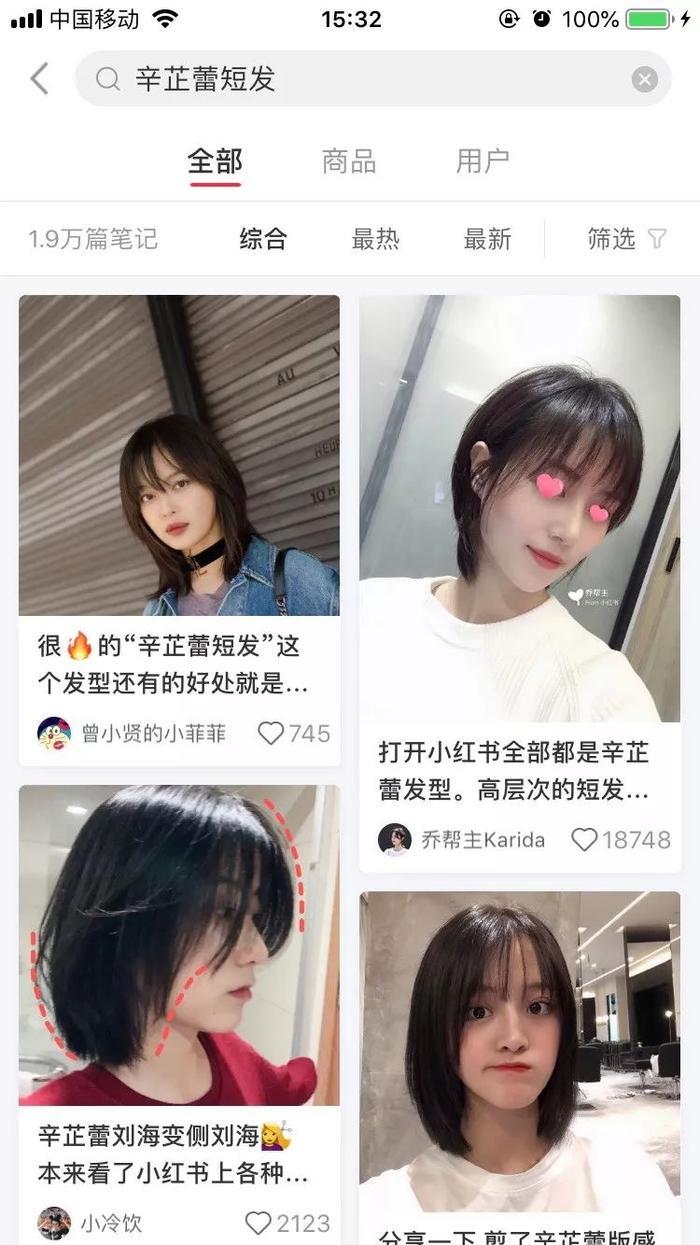Switch to the 商品 tab
Image resolution: width=700 pixels, height=1245 pixels.
click(349, 161)
